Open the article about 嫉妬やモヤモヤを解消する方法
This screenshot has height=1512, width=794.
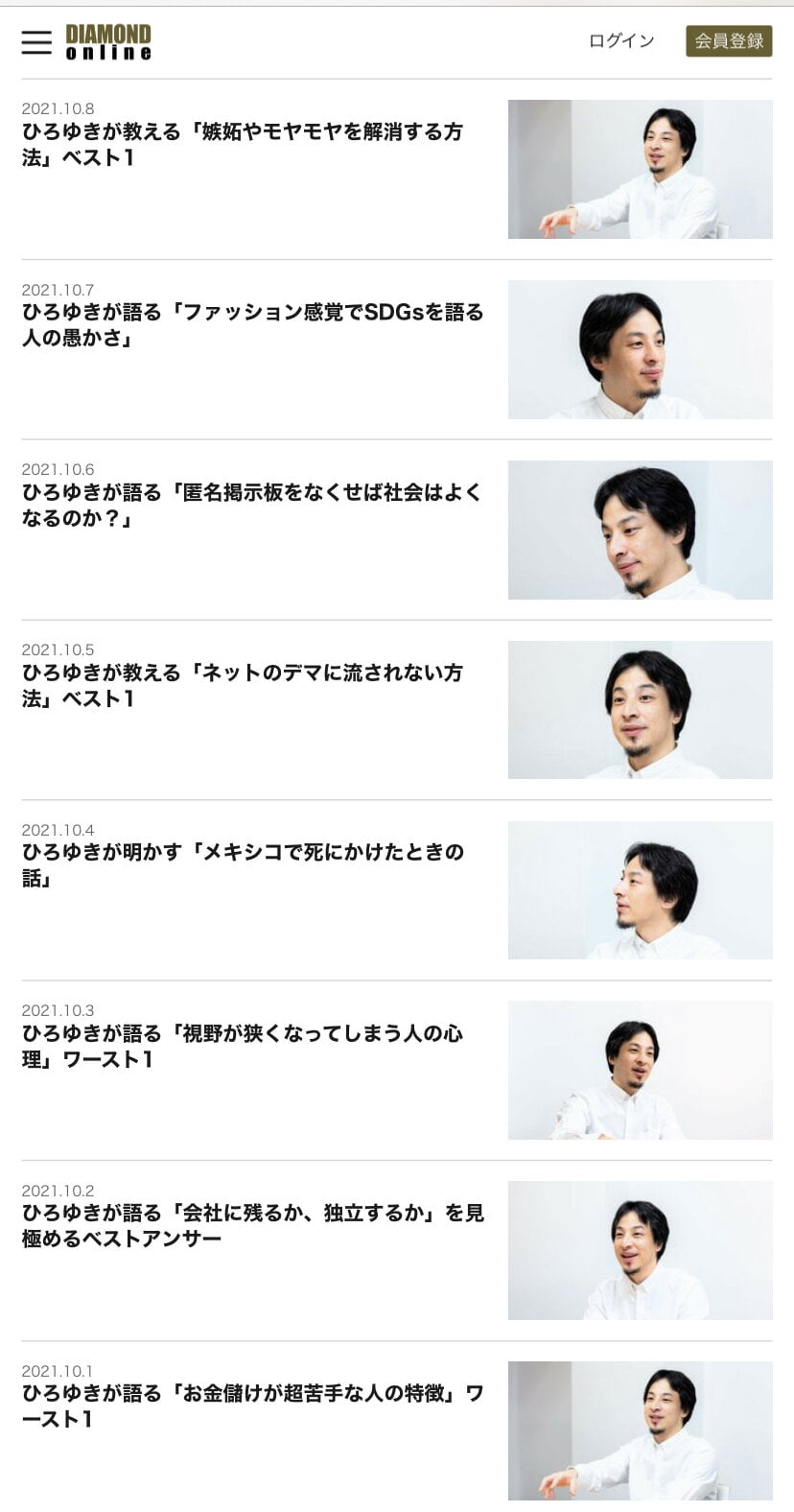click(x=243, y=145)
